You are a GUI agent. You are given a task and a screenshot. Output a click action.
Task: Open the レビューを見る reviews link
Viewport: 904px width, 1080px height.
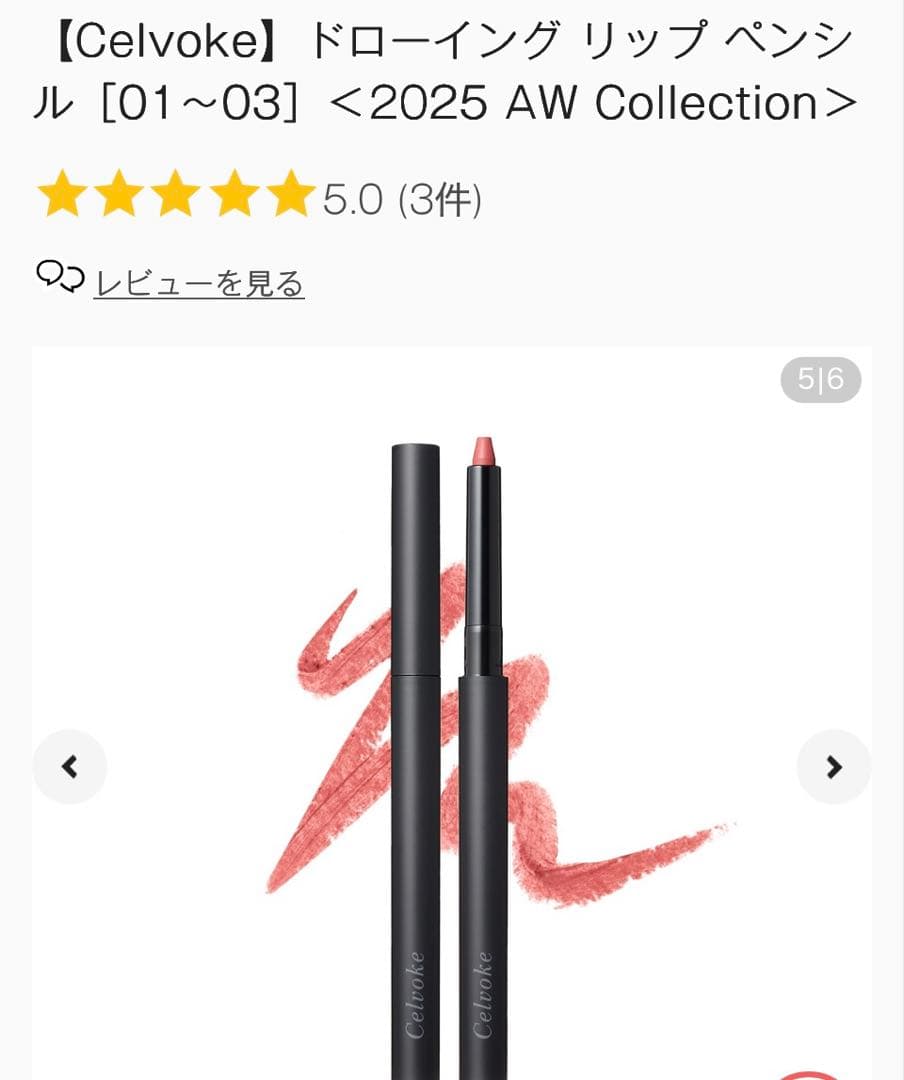pos(198,283)
